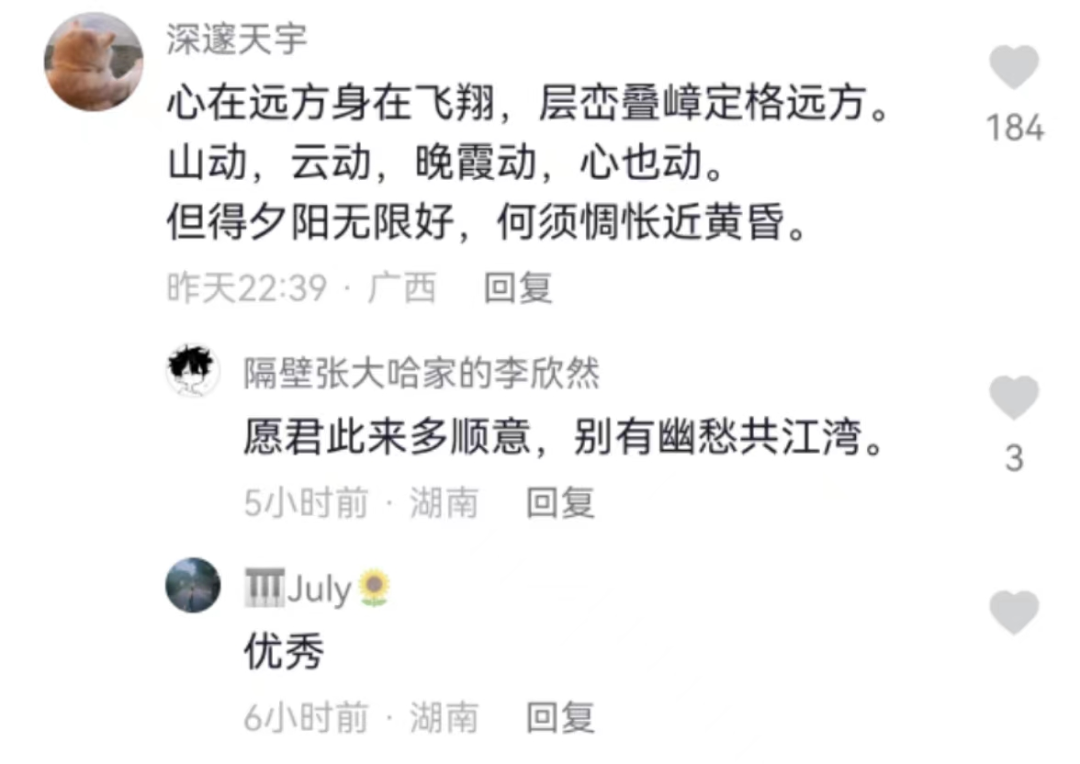Like 隔壁张大哈家的李欣然's reply
The height and width of the screenshot is (764, 1080).
(1014, 398)
